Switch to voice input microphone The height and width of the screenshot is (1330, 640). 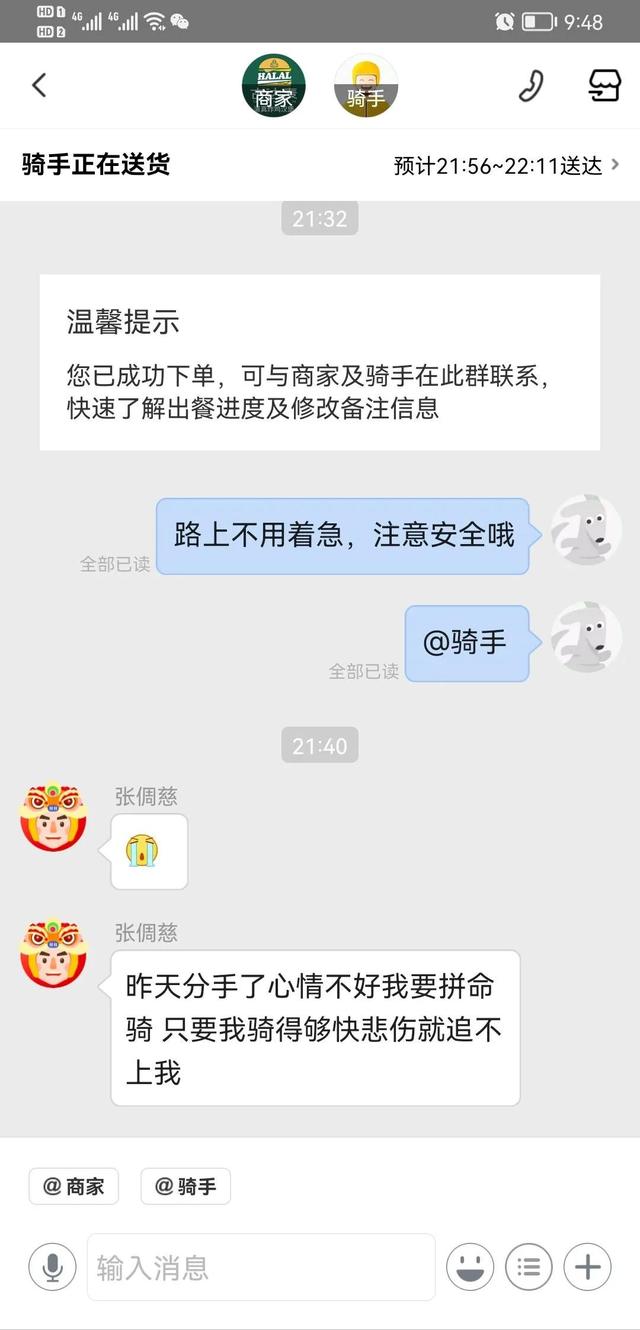point(52,1268)
